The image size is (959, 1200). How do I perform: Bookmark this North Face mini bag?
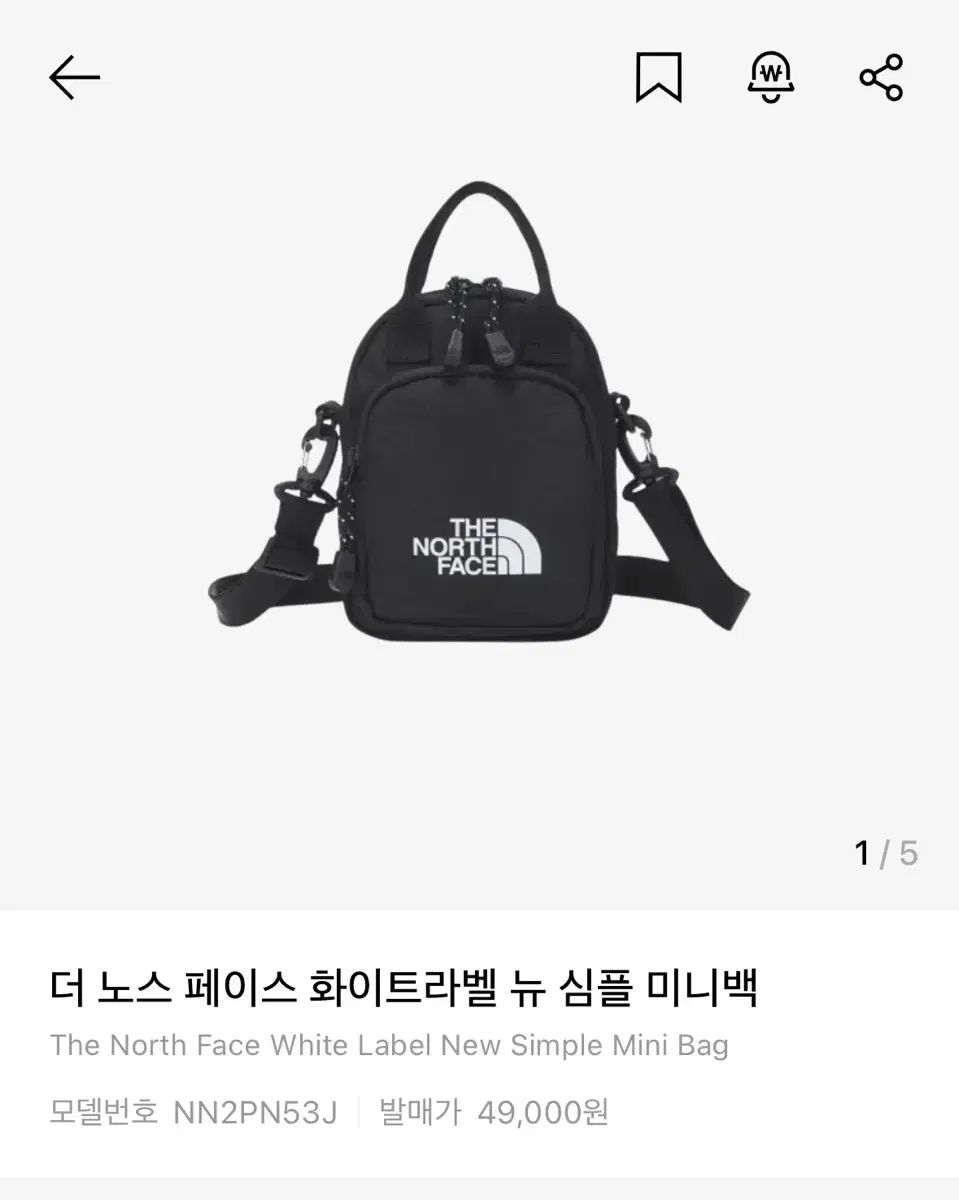point(658,78)
